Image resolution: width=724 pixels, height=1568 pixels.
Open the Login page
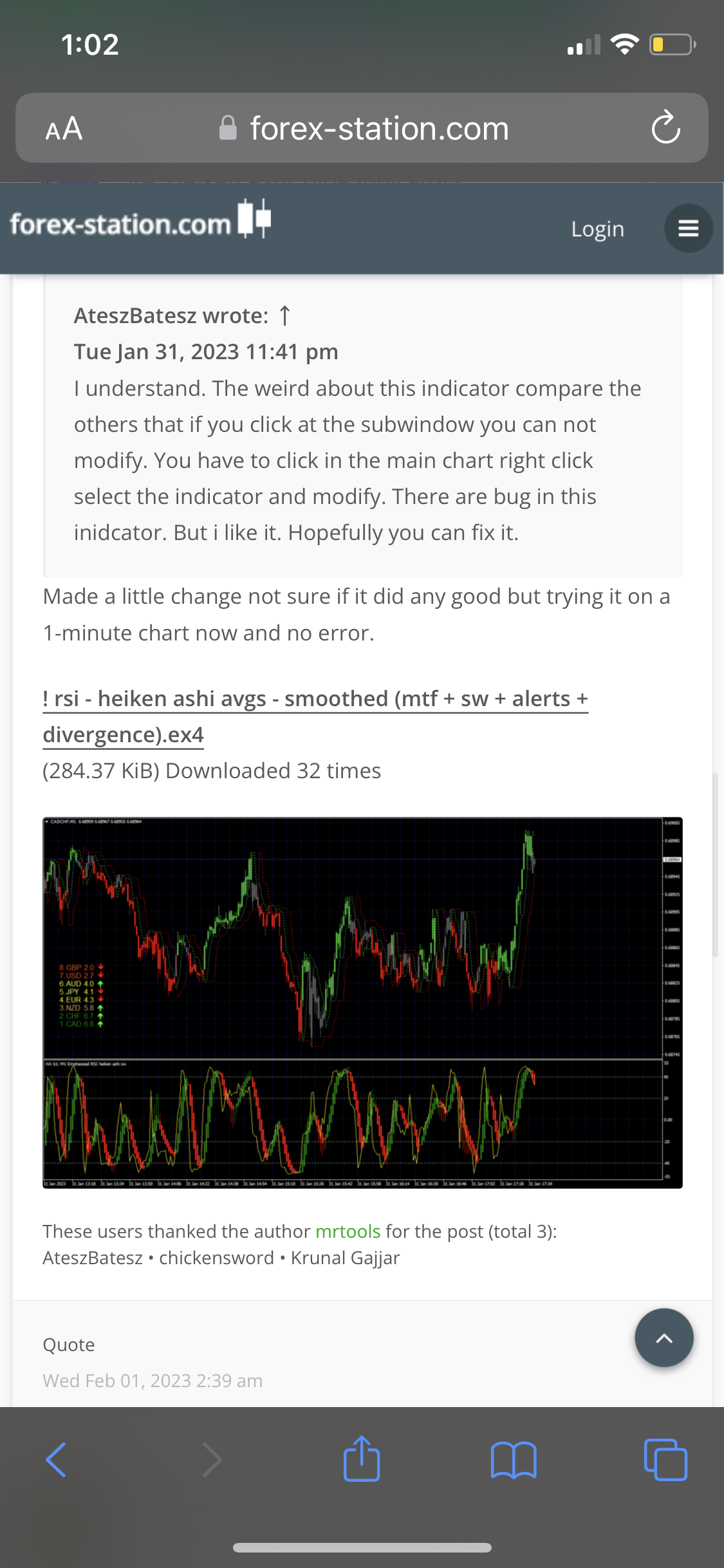(x=597, y=229)
